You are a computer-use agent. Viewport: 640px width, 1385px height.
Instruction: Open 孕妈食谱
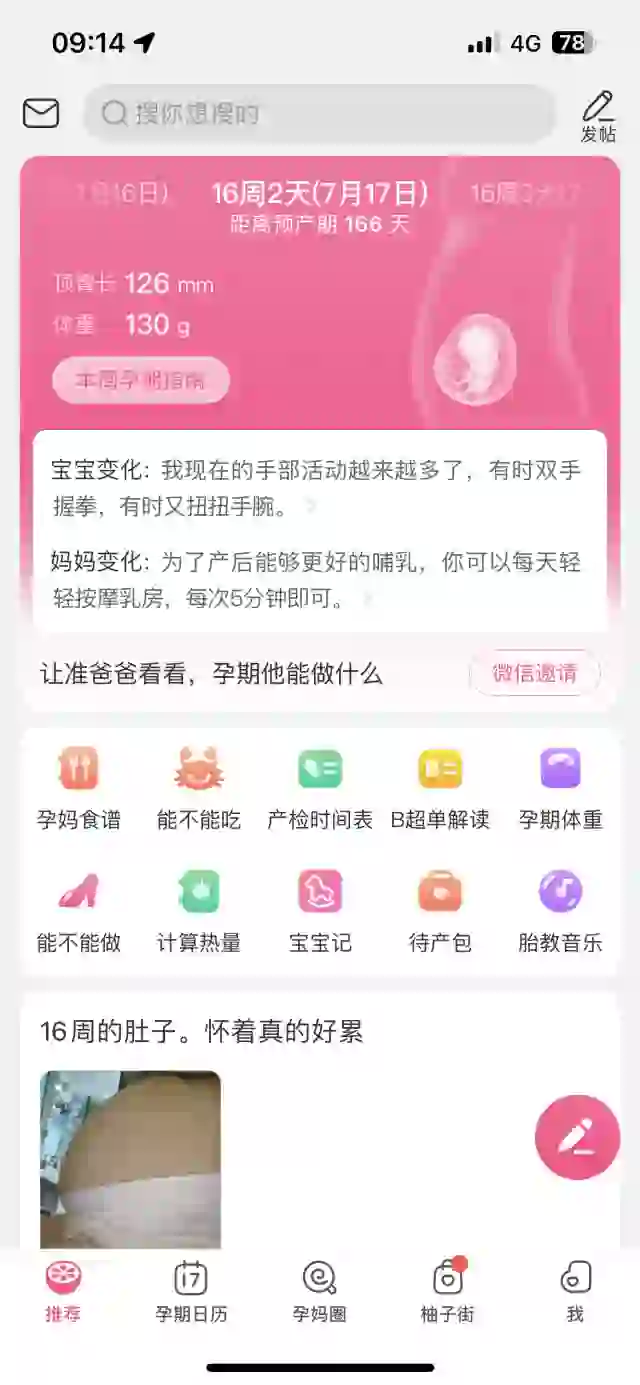(x=79, y=789)
